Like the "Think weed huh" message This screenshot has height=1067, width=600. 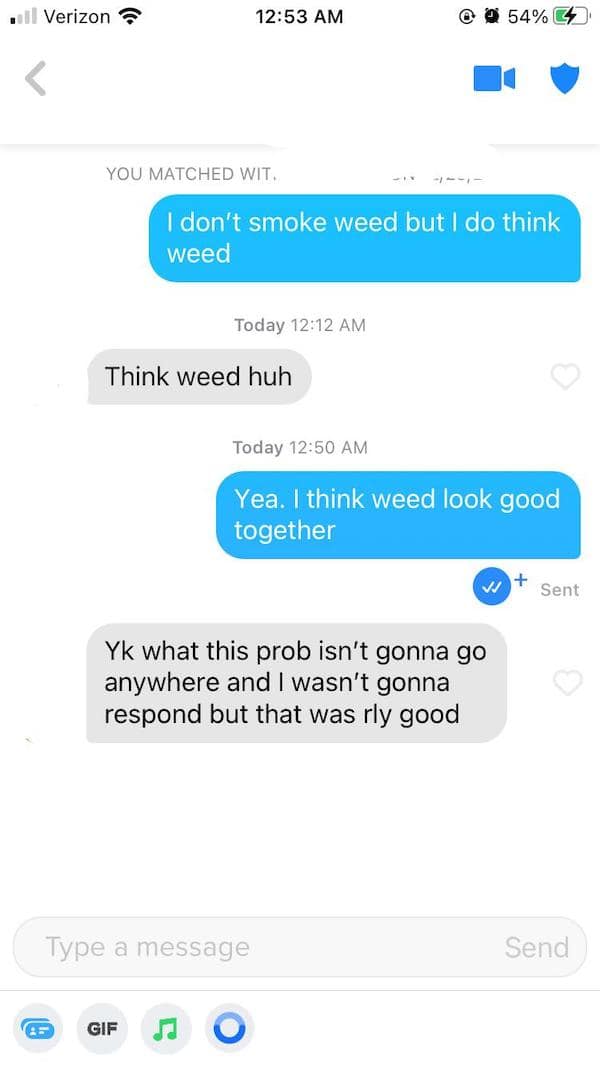pyautogui.click(x=566, y=376)
